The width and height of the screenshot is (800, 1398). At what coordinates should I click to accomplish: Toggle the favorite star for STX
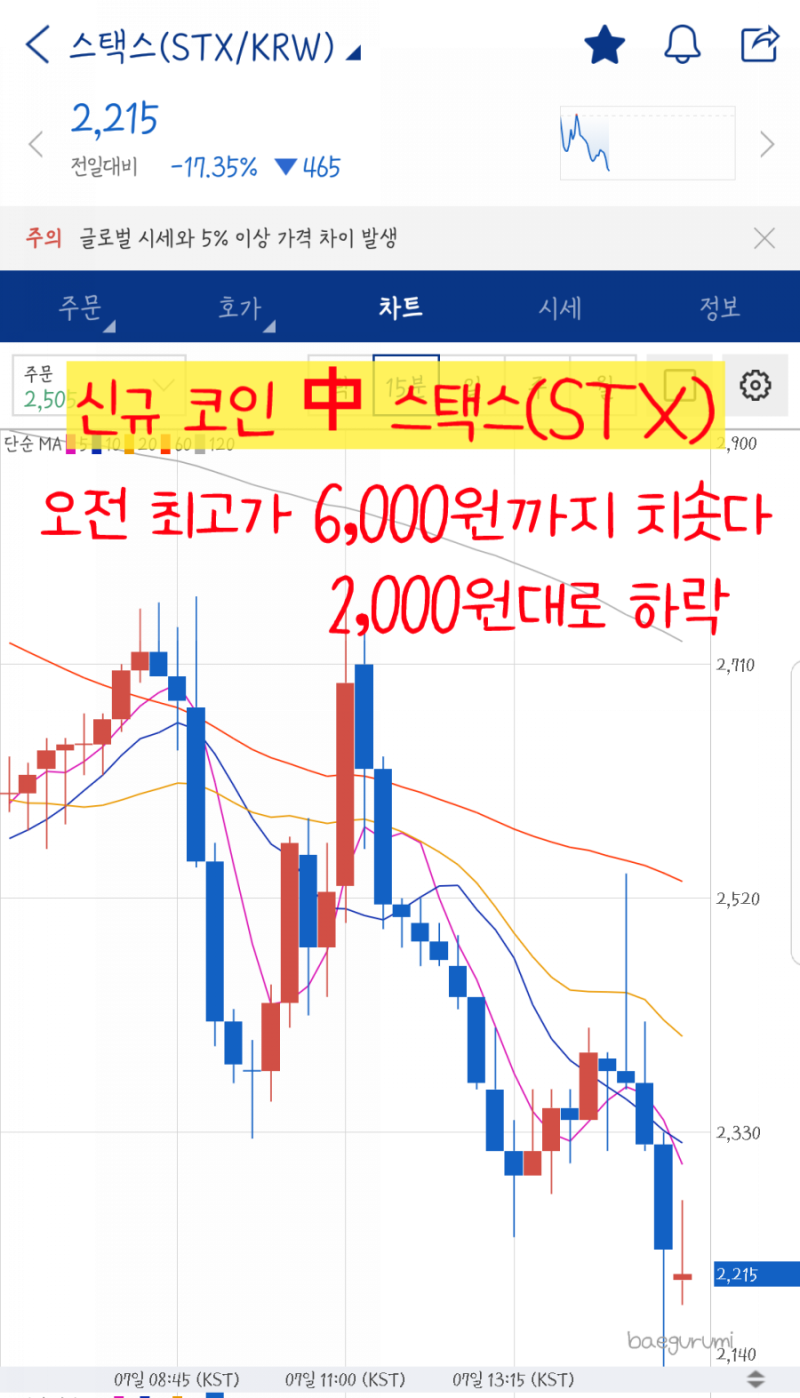click(604, 45)
